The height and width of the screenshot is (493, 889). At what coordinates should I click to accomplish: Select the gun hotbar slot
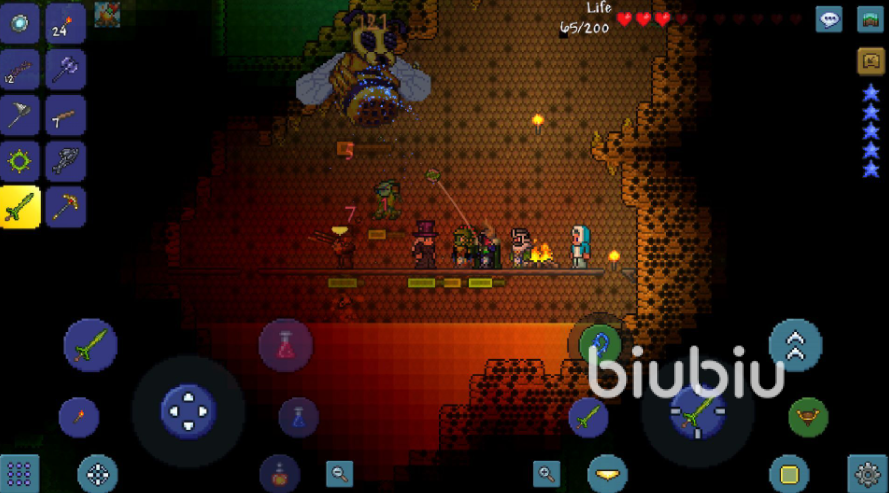[x=65, y=116]
